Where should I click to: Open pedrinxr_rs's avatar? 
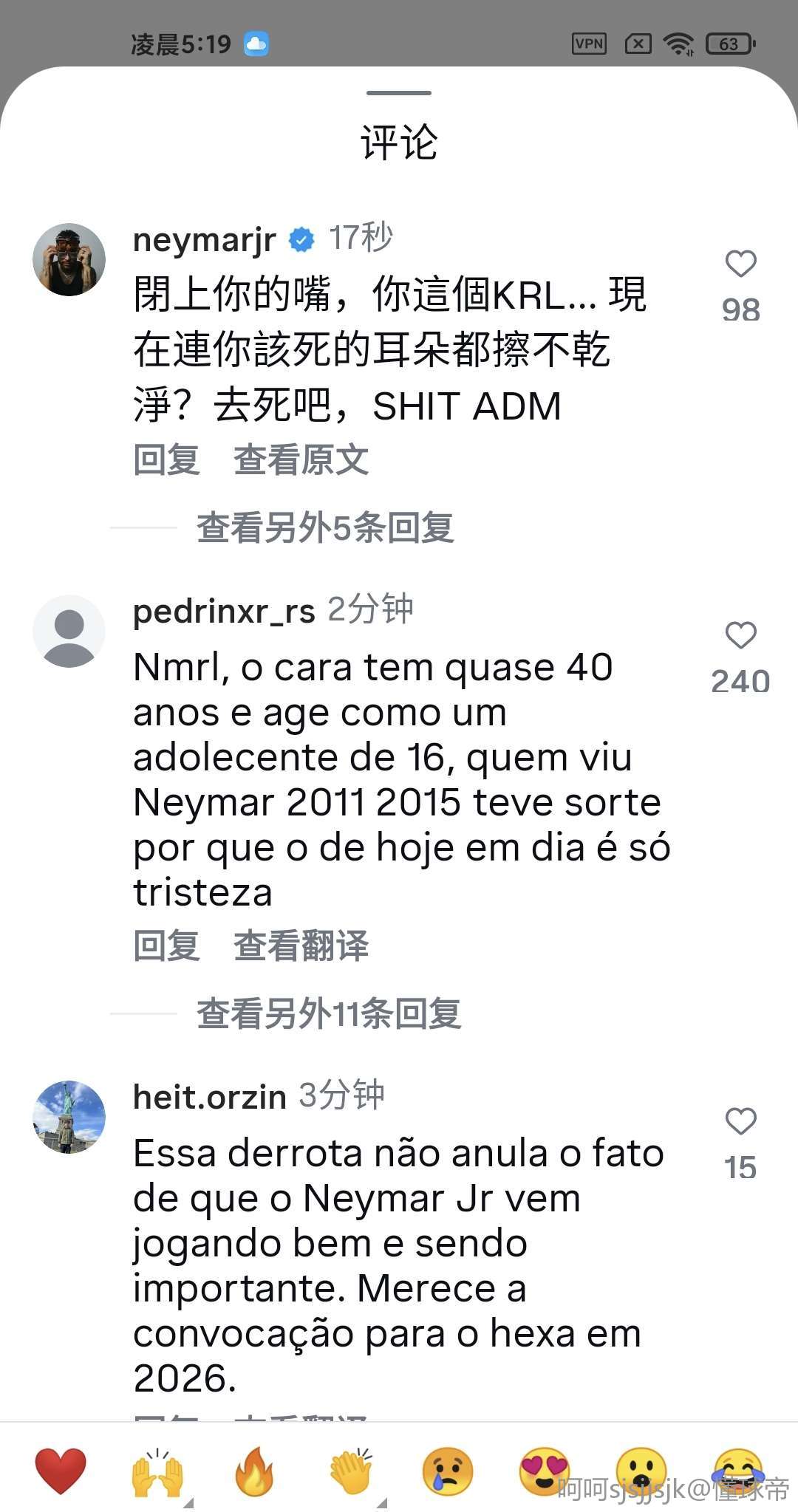69,632
